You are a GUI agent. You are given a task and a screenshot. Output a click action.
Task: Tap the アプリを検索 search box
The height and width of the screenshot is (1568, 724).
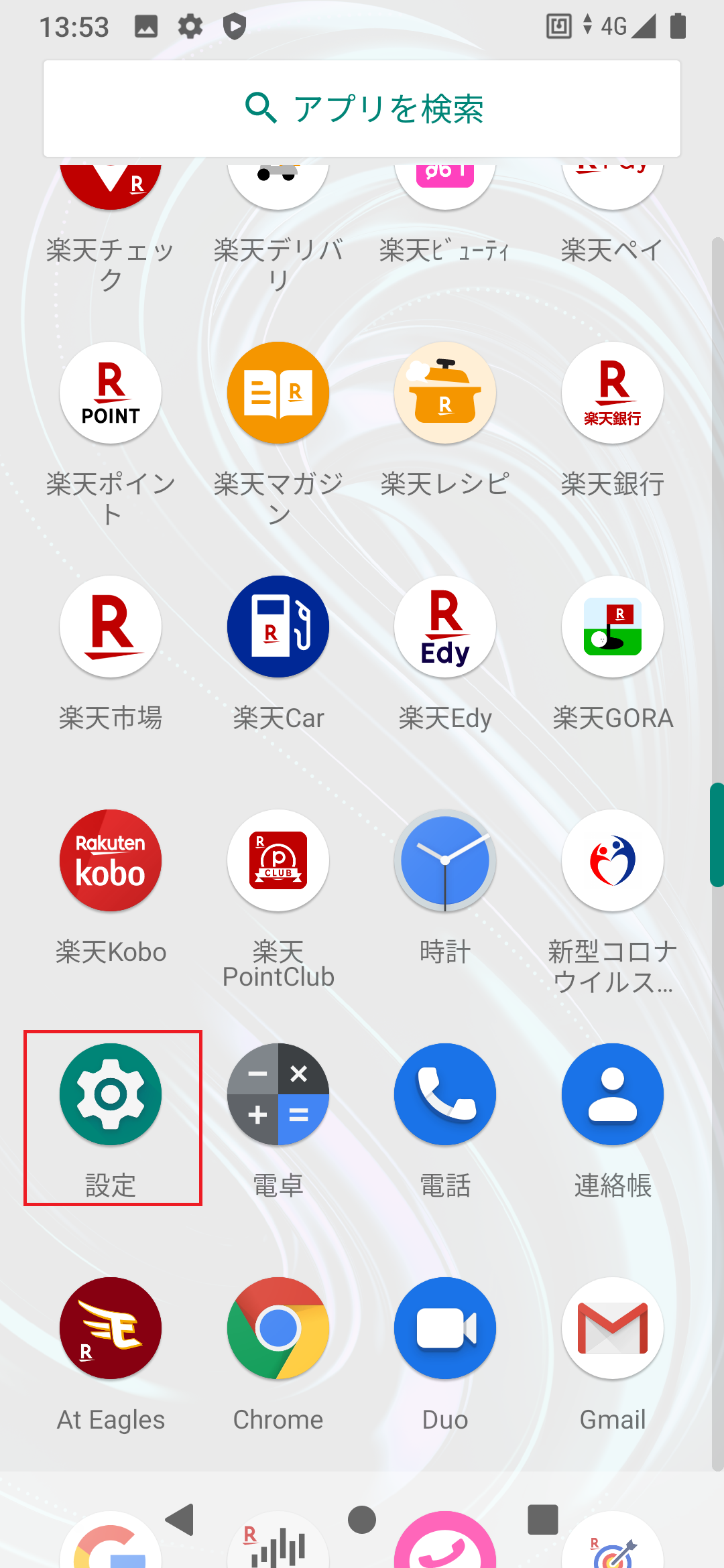[362, 109]
